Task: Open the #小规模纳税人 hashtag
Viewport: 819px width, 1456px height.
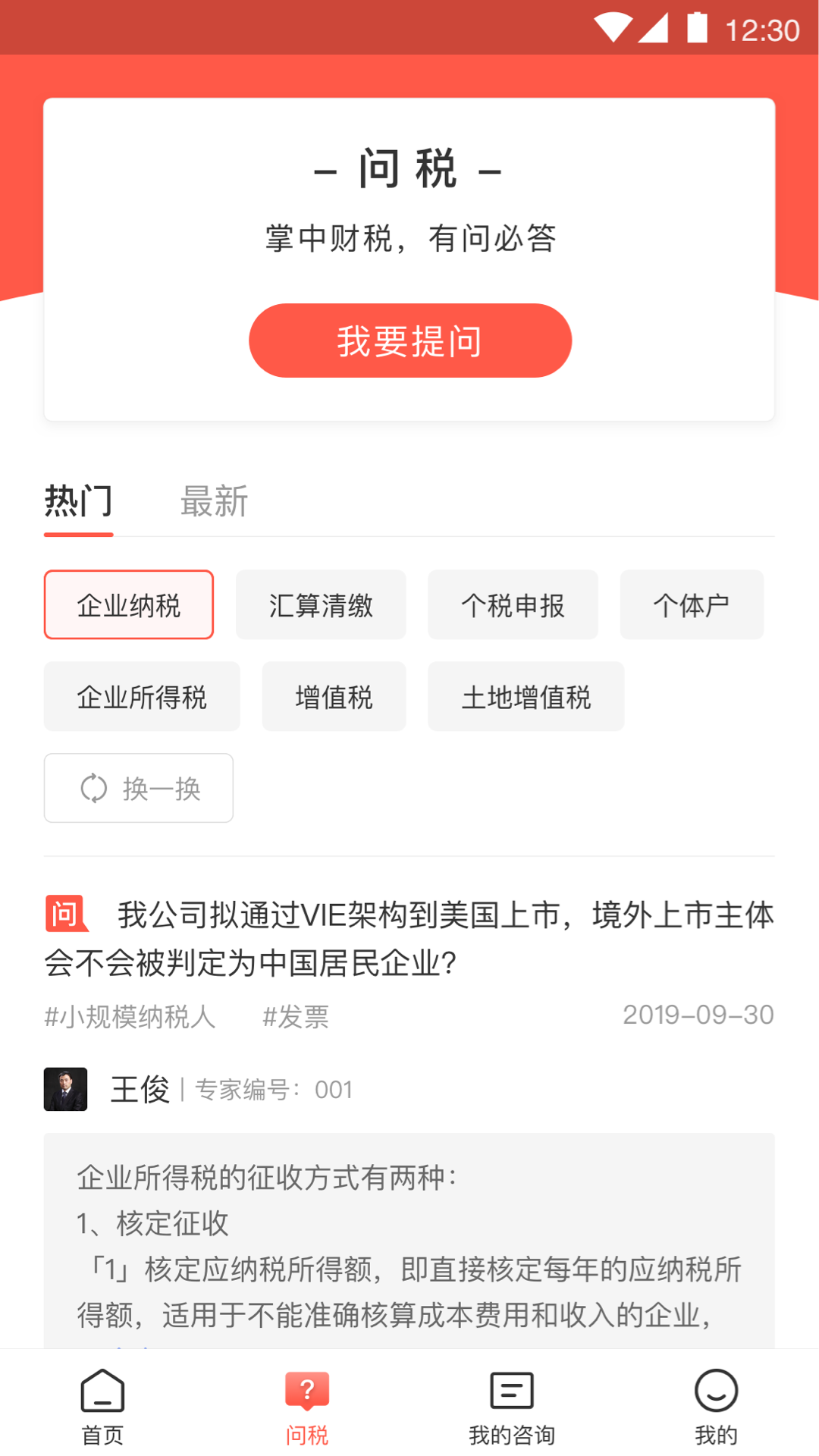Action: click(130, 1016)
